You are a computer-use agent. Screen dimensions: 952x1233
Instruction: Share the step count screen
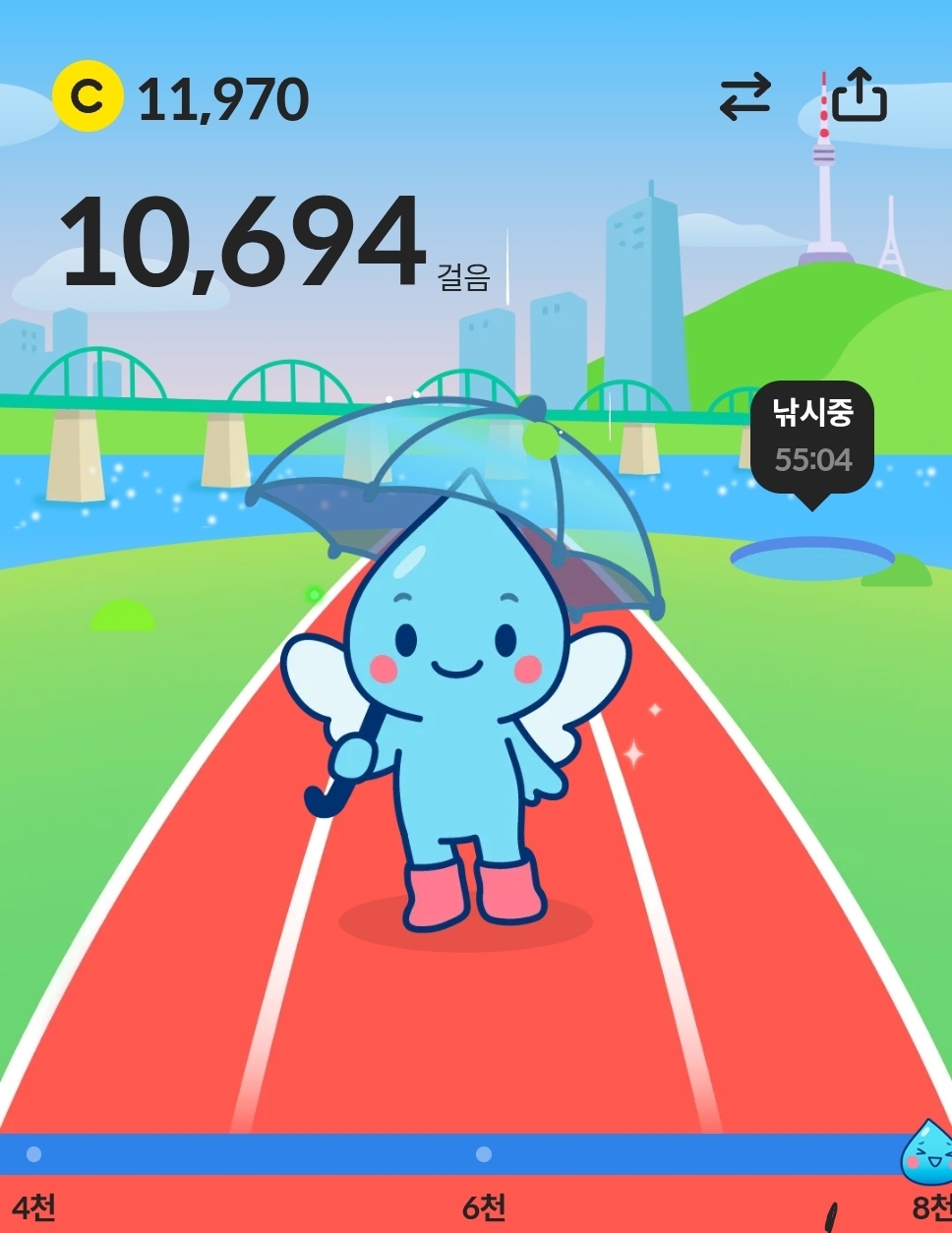860,95
